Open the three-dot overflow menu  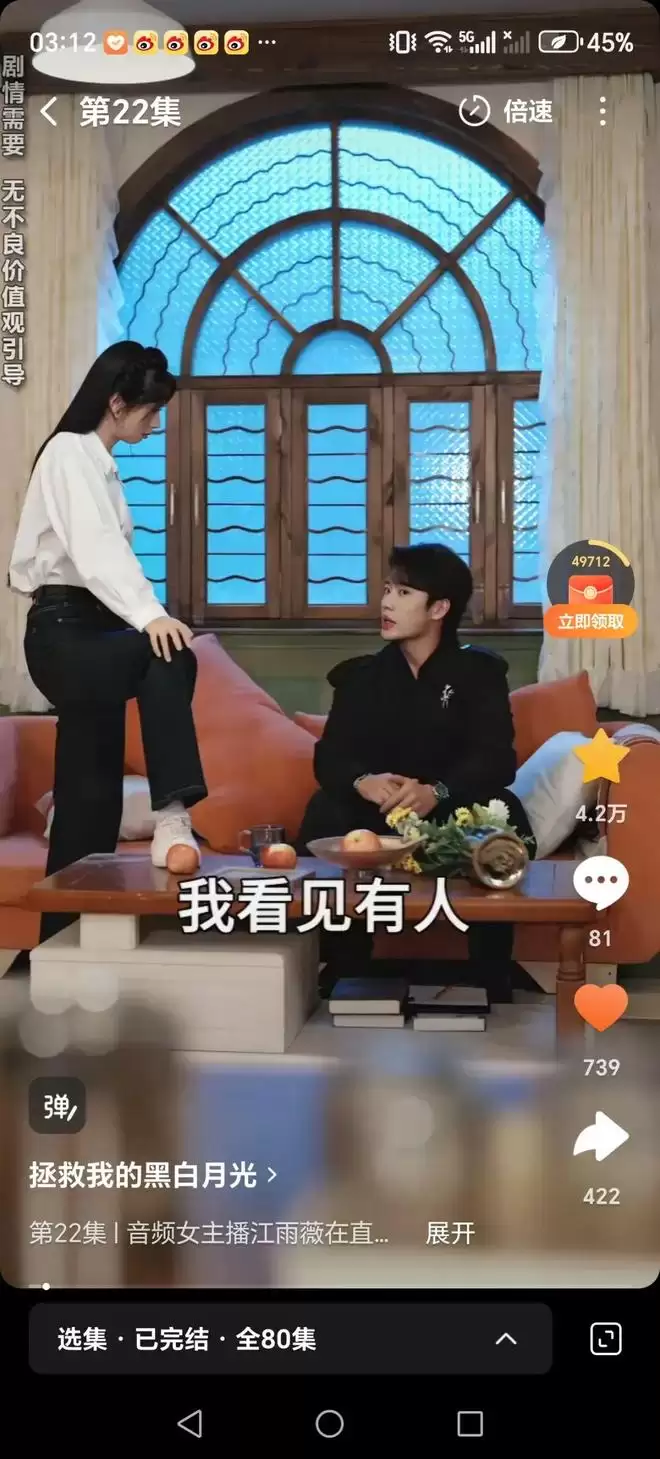point(603,111)
